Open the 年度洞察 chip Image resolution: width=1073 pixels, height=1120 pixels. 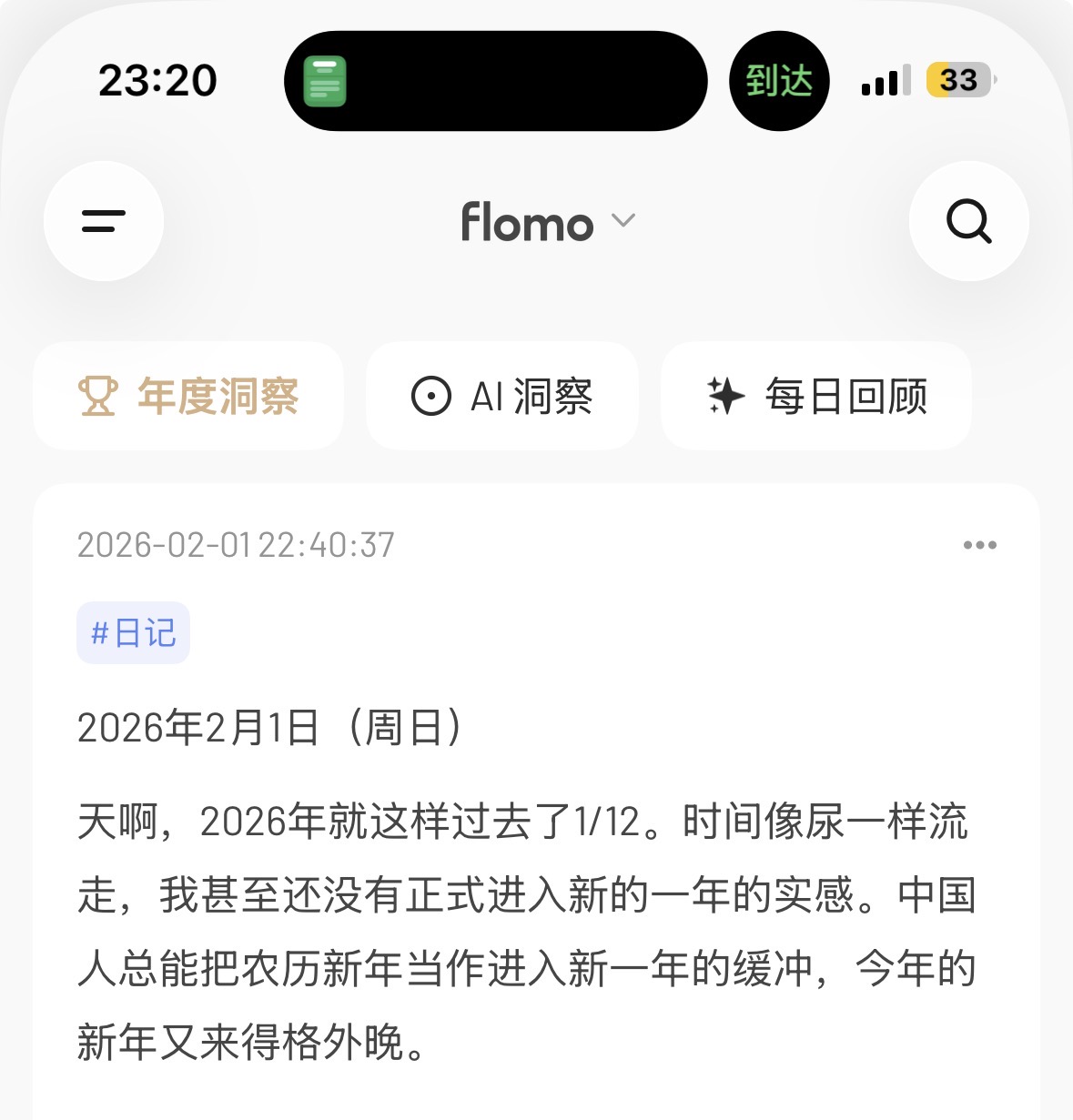click(188, 397)
